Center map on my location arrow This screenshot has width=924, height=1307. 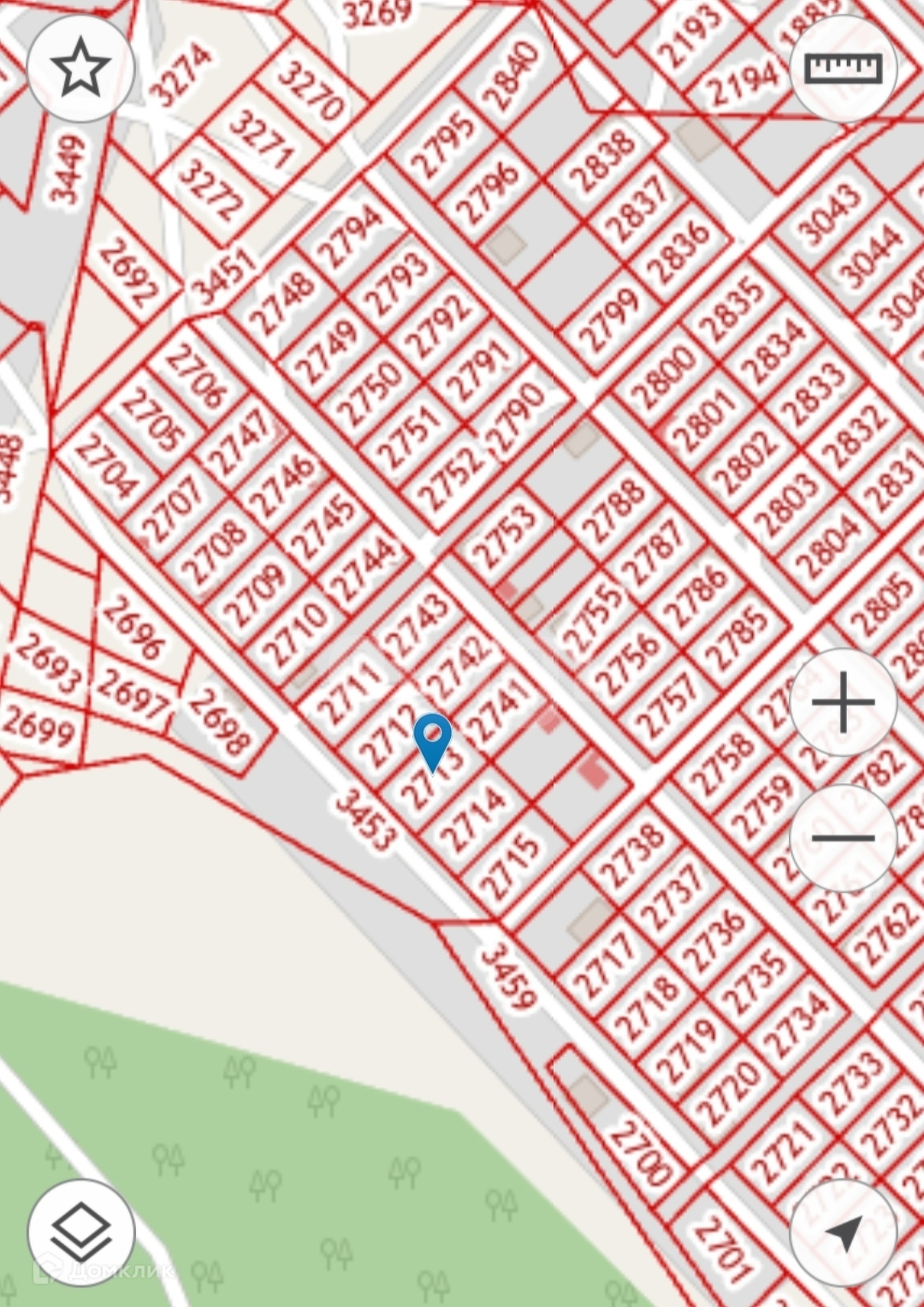click(843, 1233)
